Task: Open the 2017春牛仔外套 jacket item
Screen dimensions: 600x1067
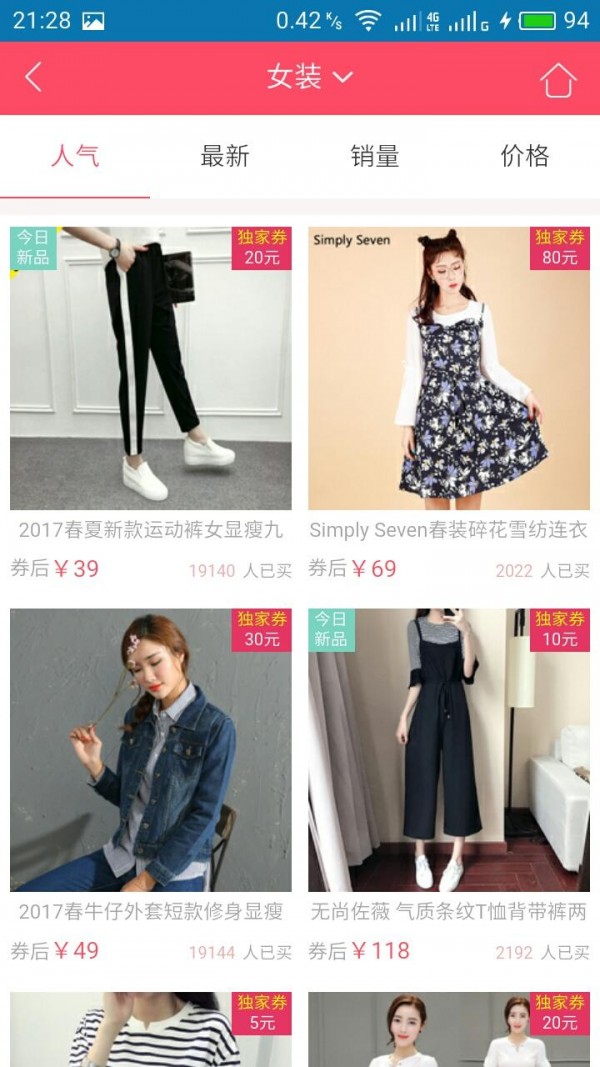Action: coord(151,750)
